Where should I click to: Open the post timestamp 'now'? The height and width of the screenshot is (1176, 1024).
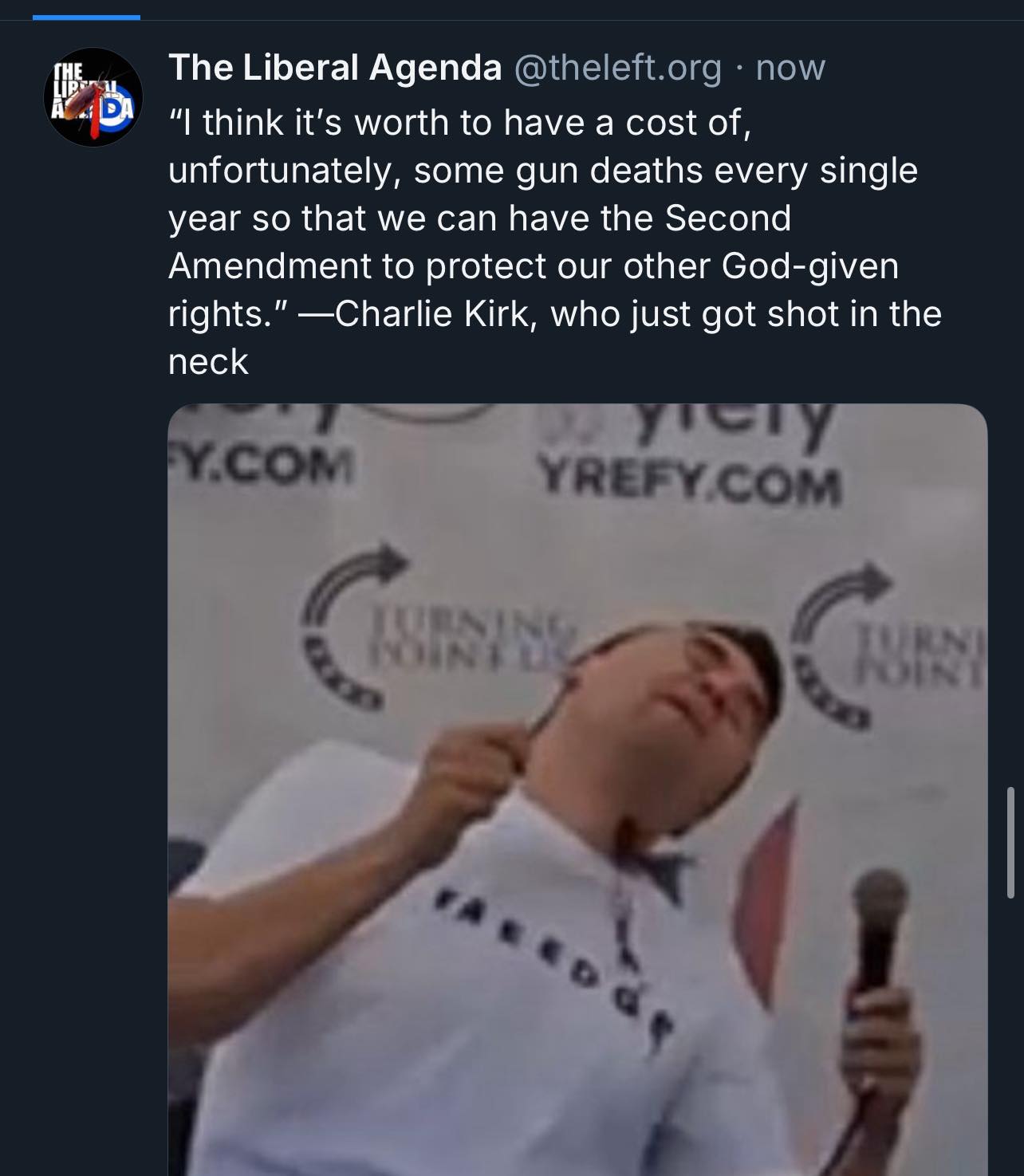790,68
